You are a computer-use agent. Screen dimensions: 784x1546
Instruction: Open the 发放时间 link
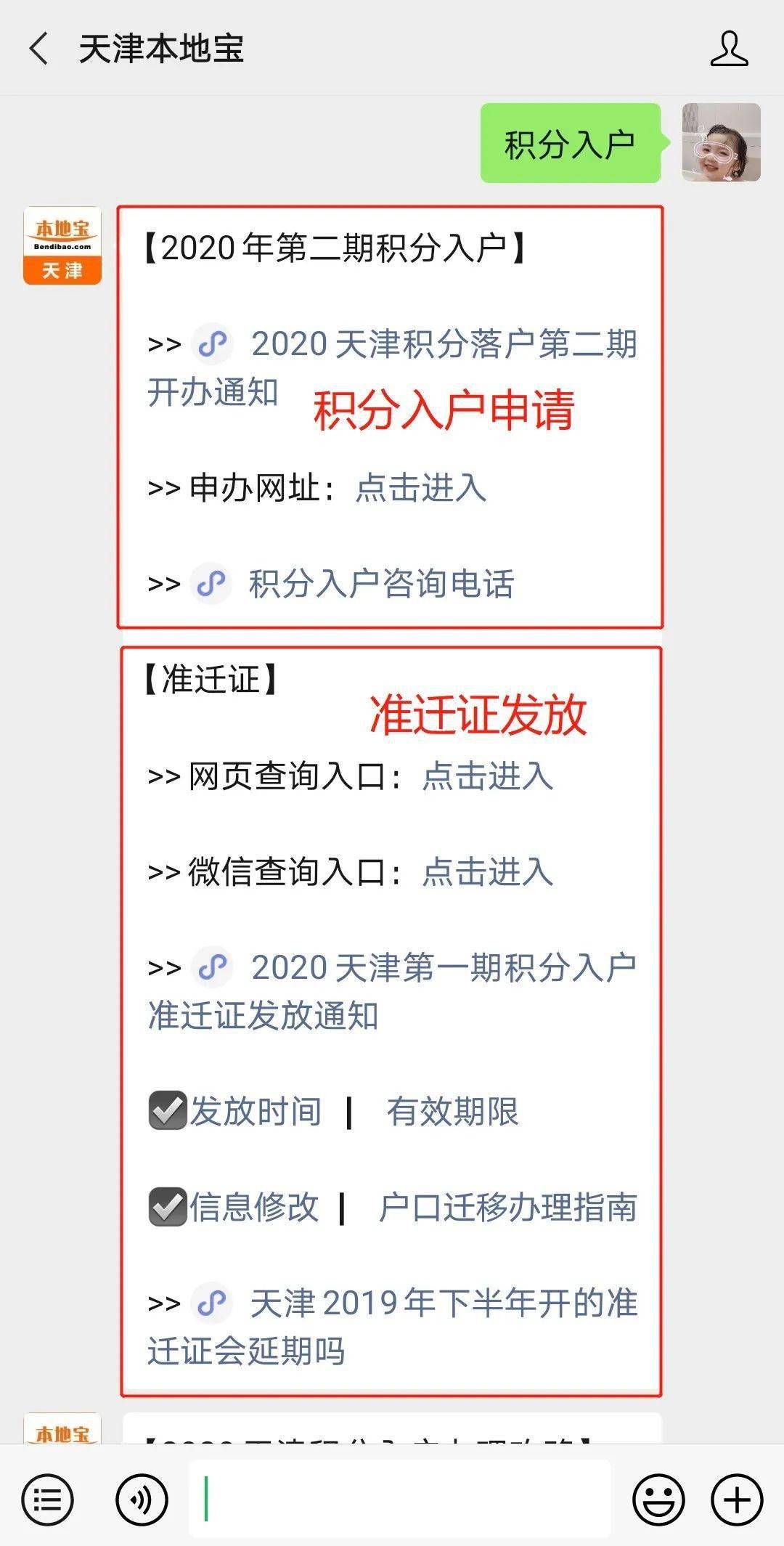pyautogui.click(x=255, y=1111)
